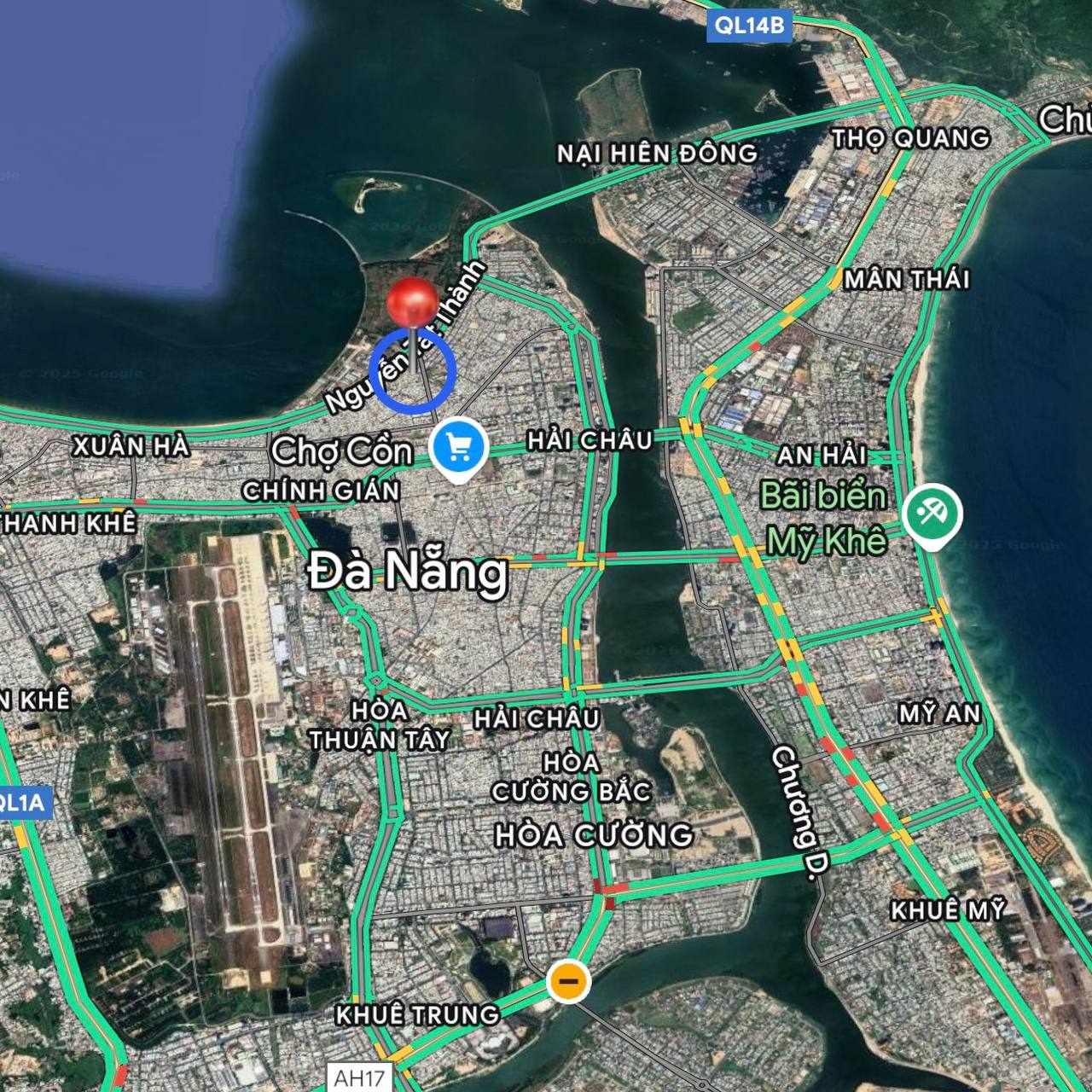1092x1092 pixels.
Task: Select the Bãi biển Mỹ Khê beach marker
Action: point(933,514)
